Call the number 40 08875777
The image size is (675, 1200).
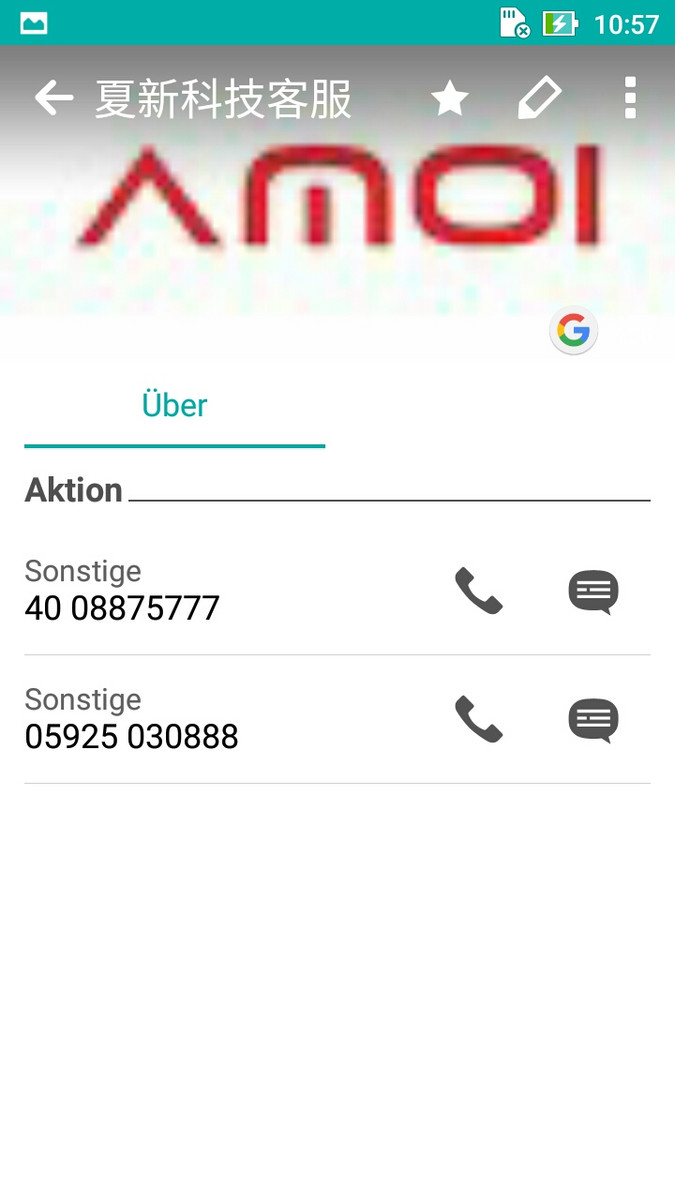coord(479,591)
